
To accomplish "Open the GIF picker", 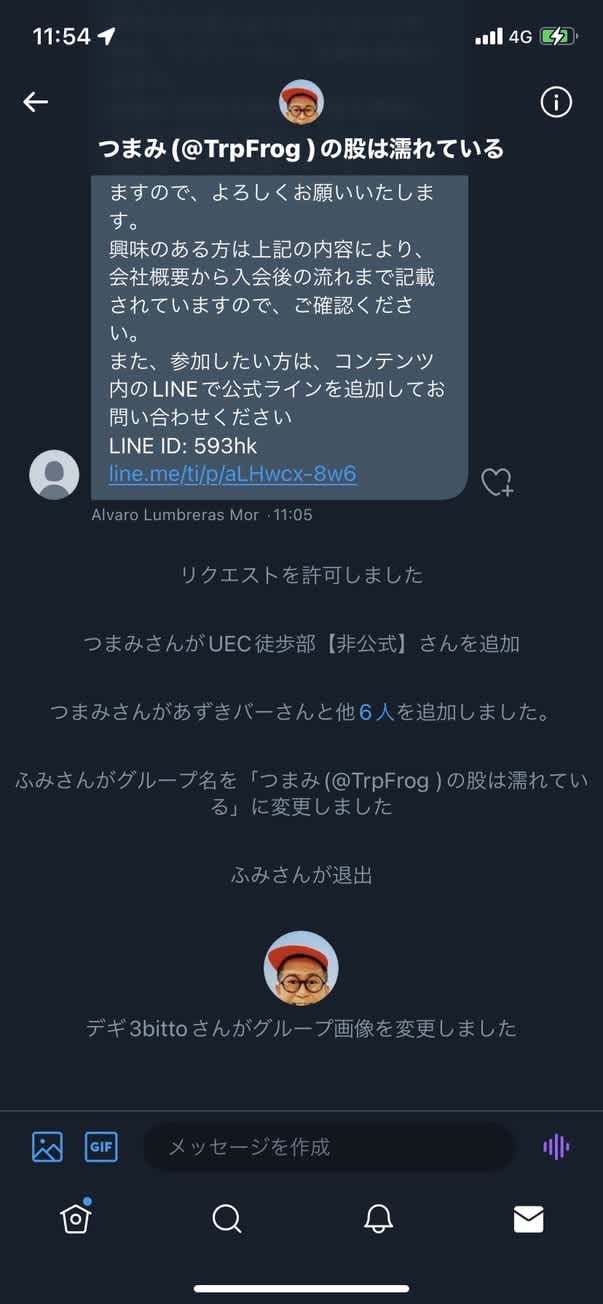I will point(101,1146).
